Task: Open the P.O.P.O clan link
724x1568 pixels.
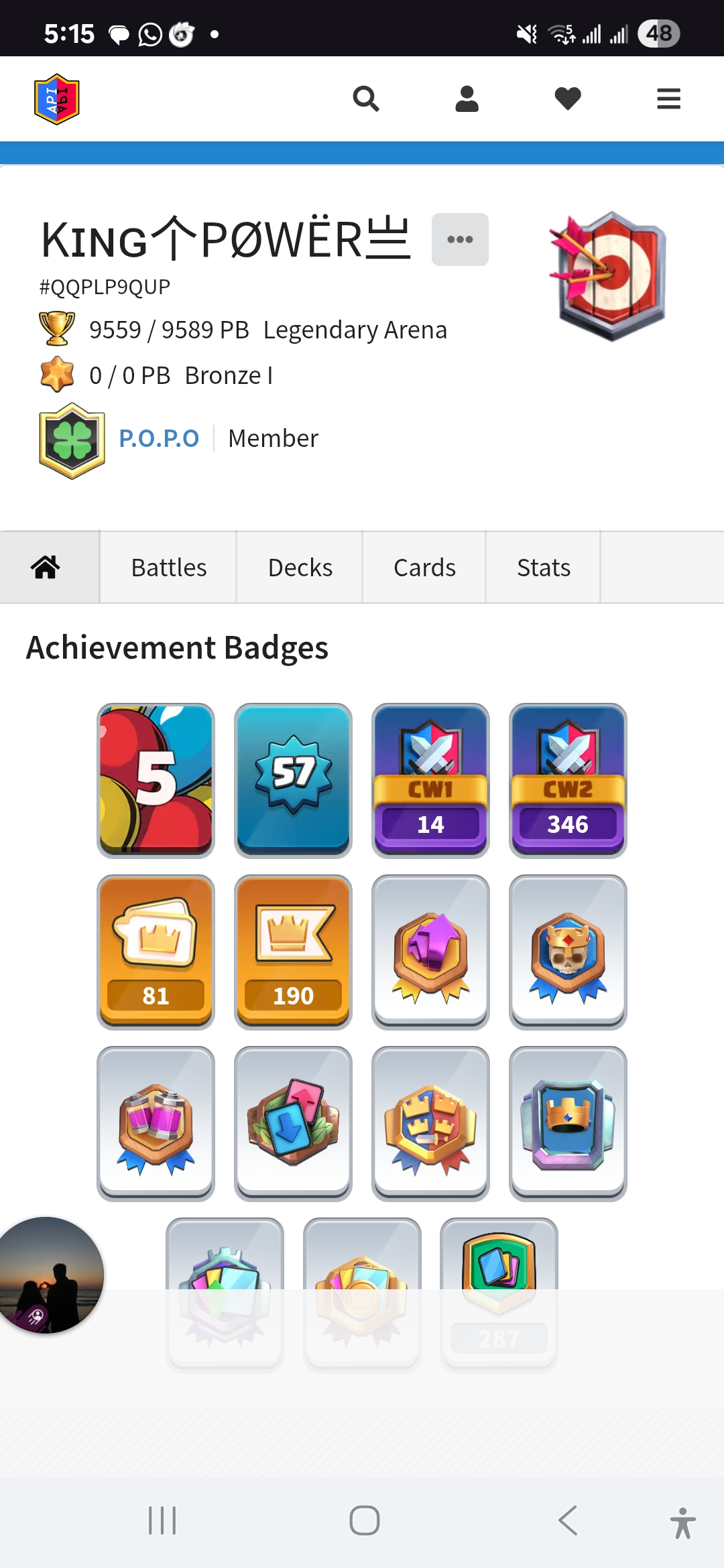Action: [x=159, y=438]
